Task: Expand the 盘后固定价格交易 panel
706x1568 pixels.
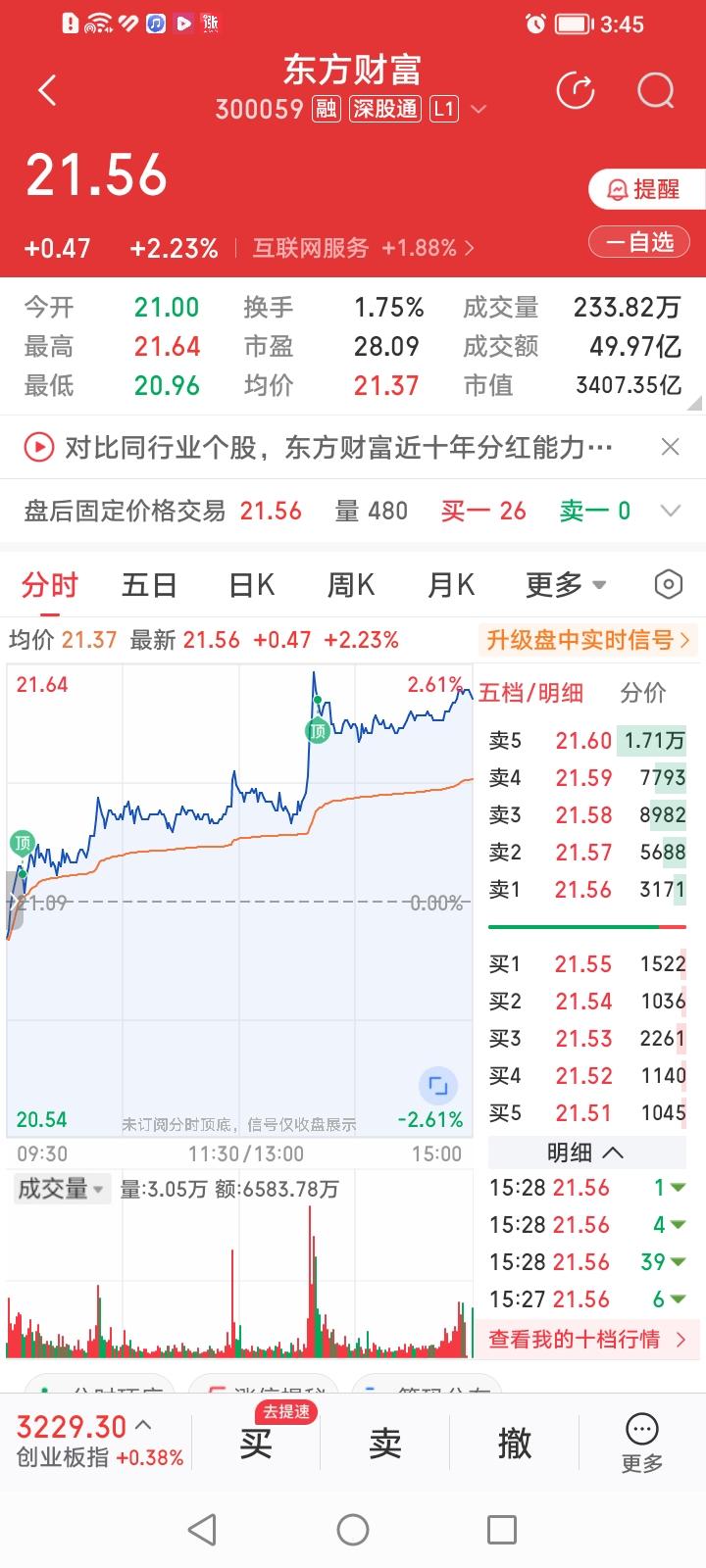Action: pos(671,511)
